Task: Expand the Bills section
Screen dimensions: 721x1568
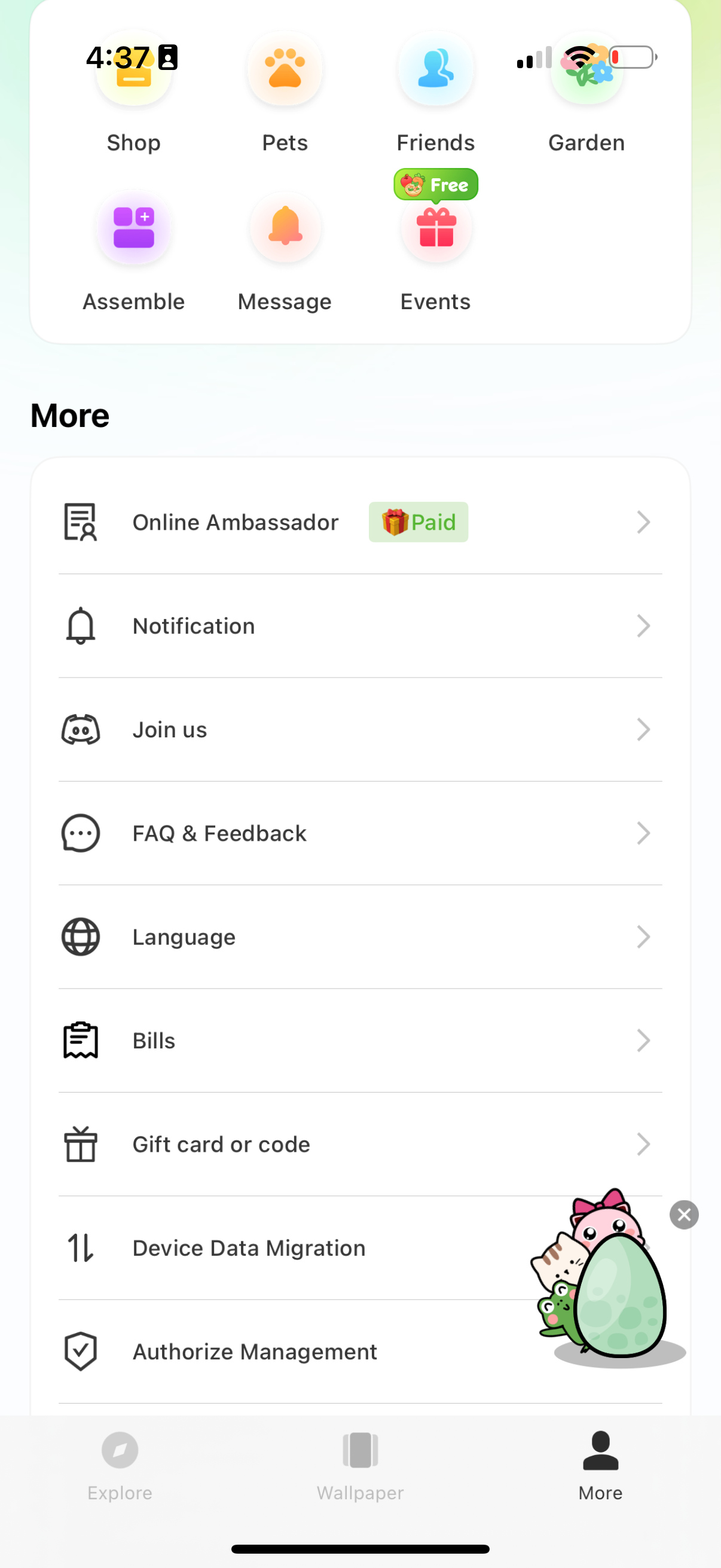Action: [x=360, y=1041]
